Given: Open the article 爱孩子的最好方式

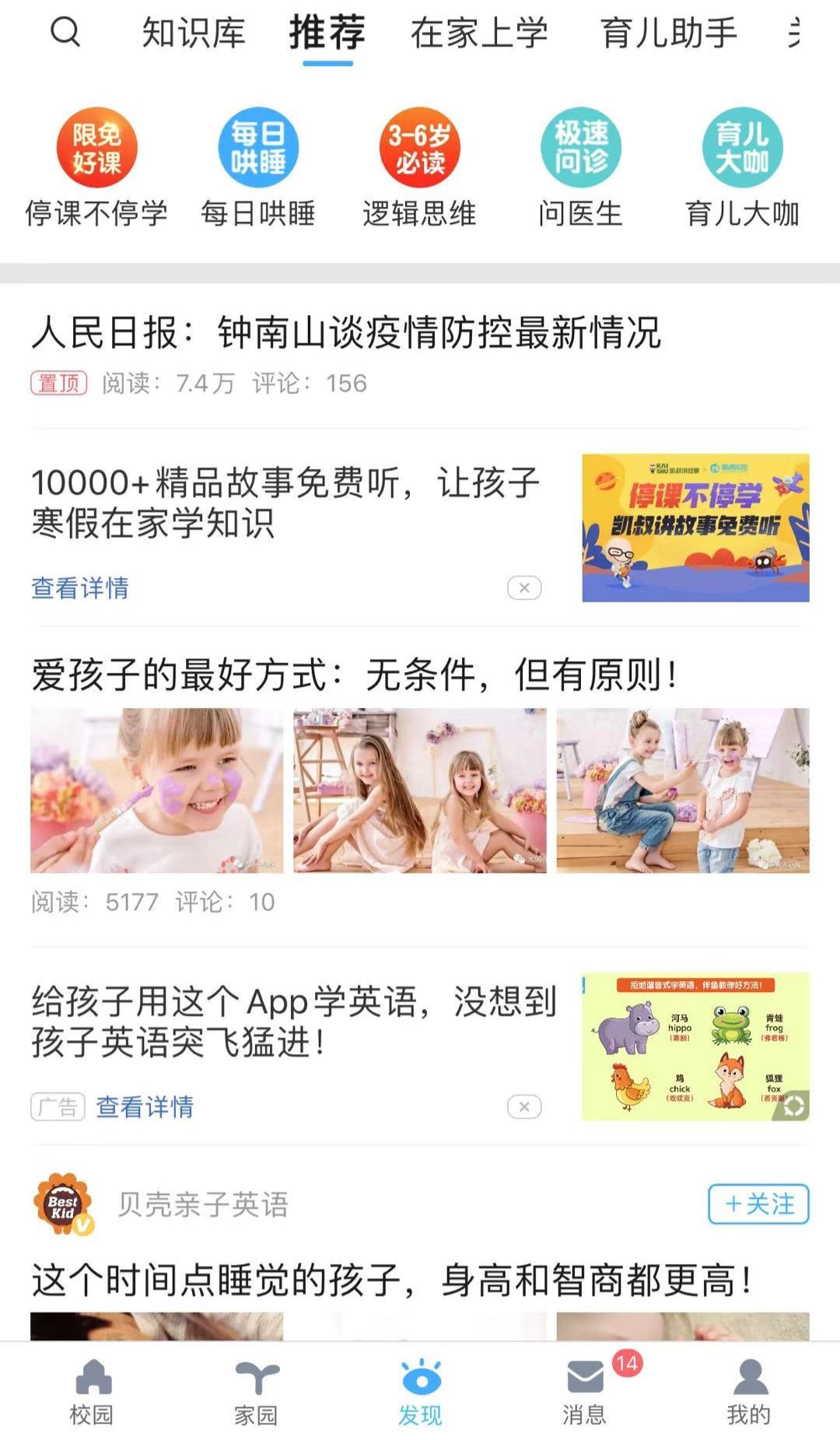Looking at the screenshot, I should click(354, 674).
